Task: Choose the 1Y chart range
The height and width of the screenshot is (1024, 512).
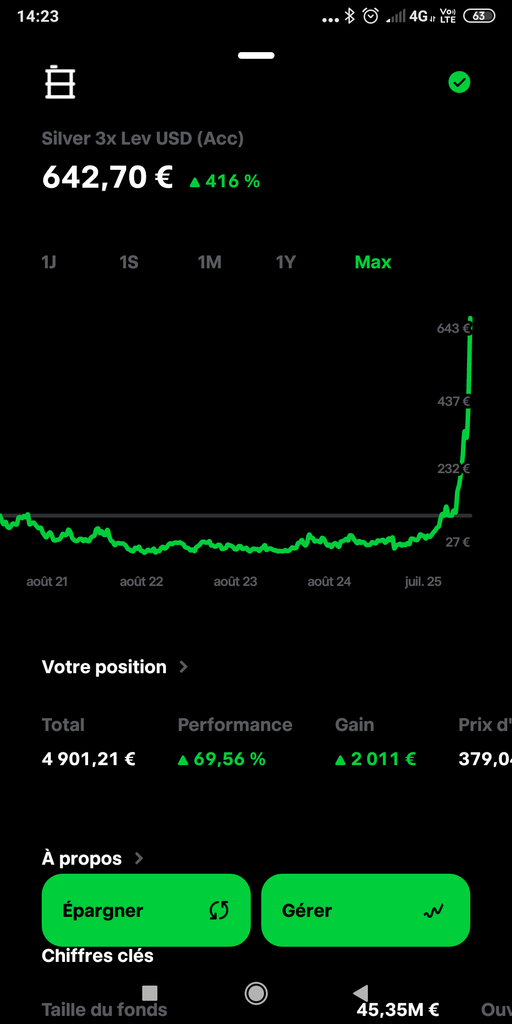Action: (286, 263)
